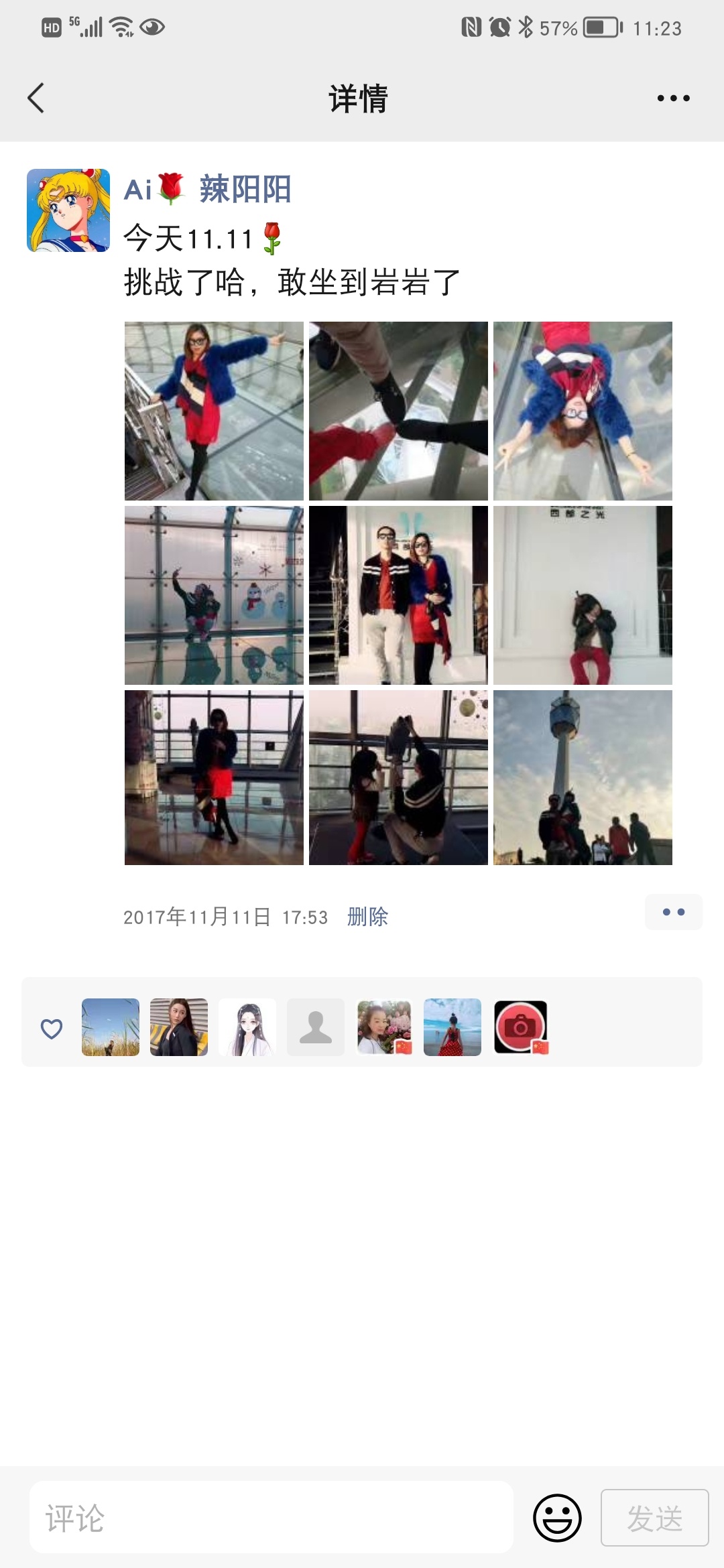Viewport: 724px width, 1568px height.
Task: Open the liker with the red camera avatar
Action: (521, 1027)
